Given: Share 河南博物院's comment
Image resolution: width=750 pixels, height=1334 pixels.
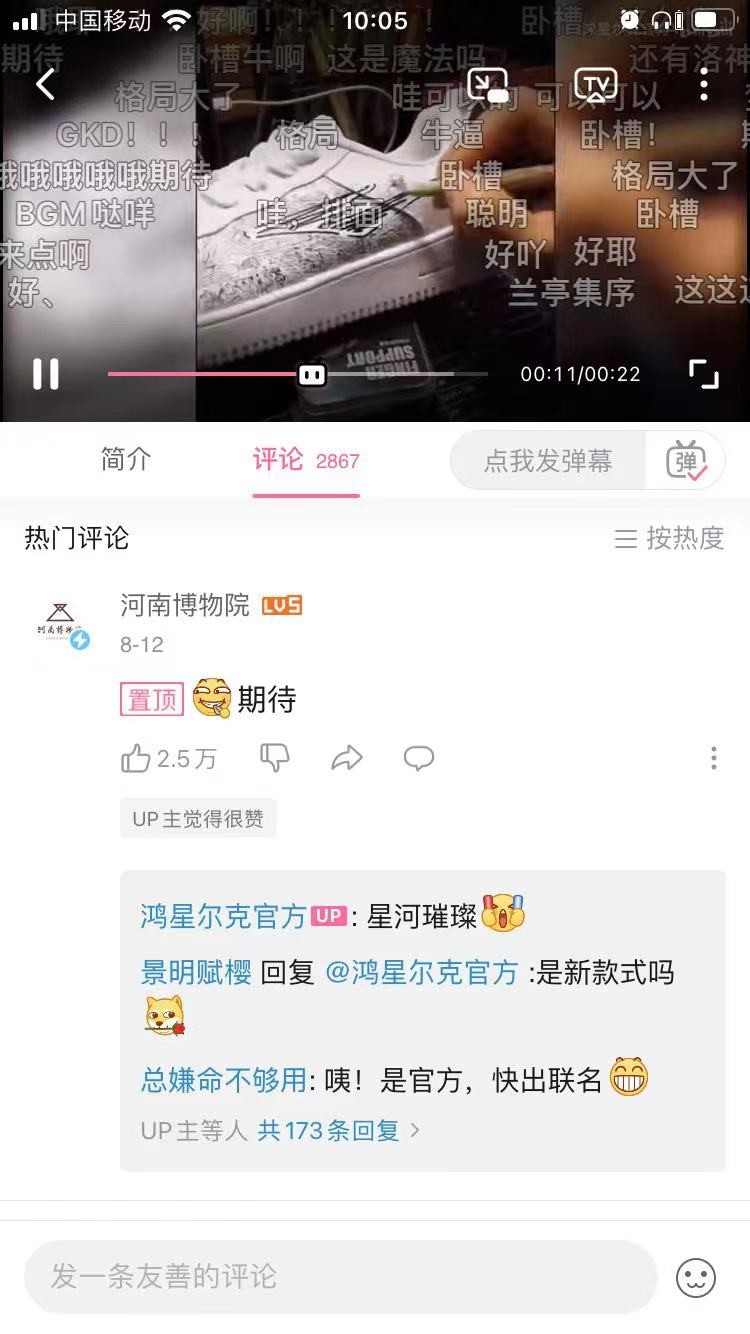Looking at the screenshot, I should tap(346, 759).
